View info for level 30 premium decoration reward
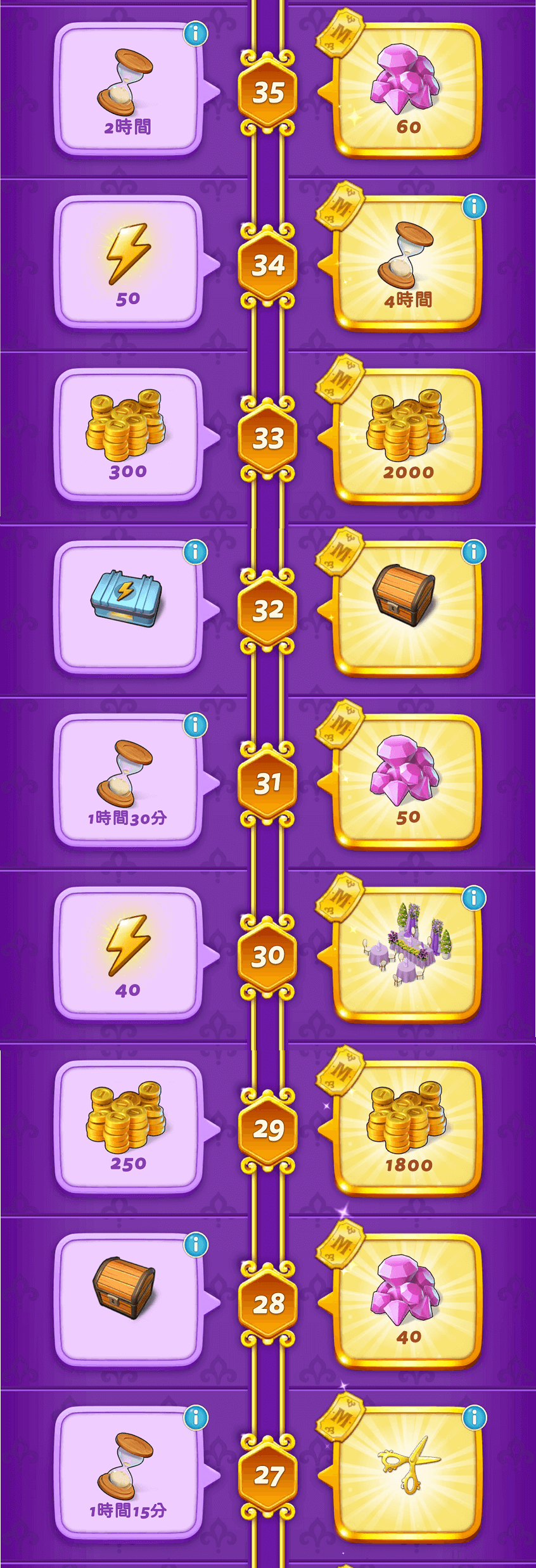This screenshot has height=1568, width=536. 474,898
